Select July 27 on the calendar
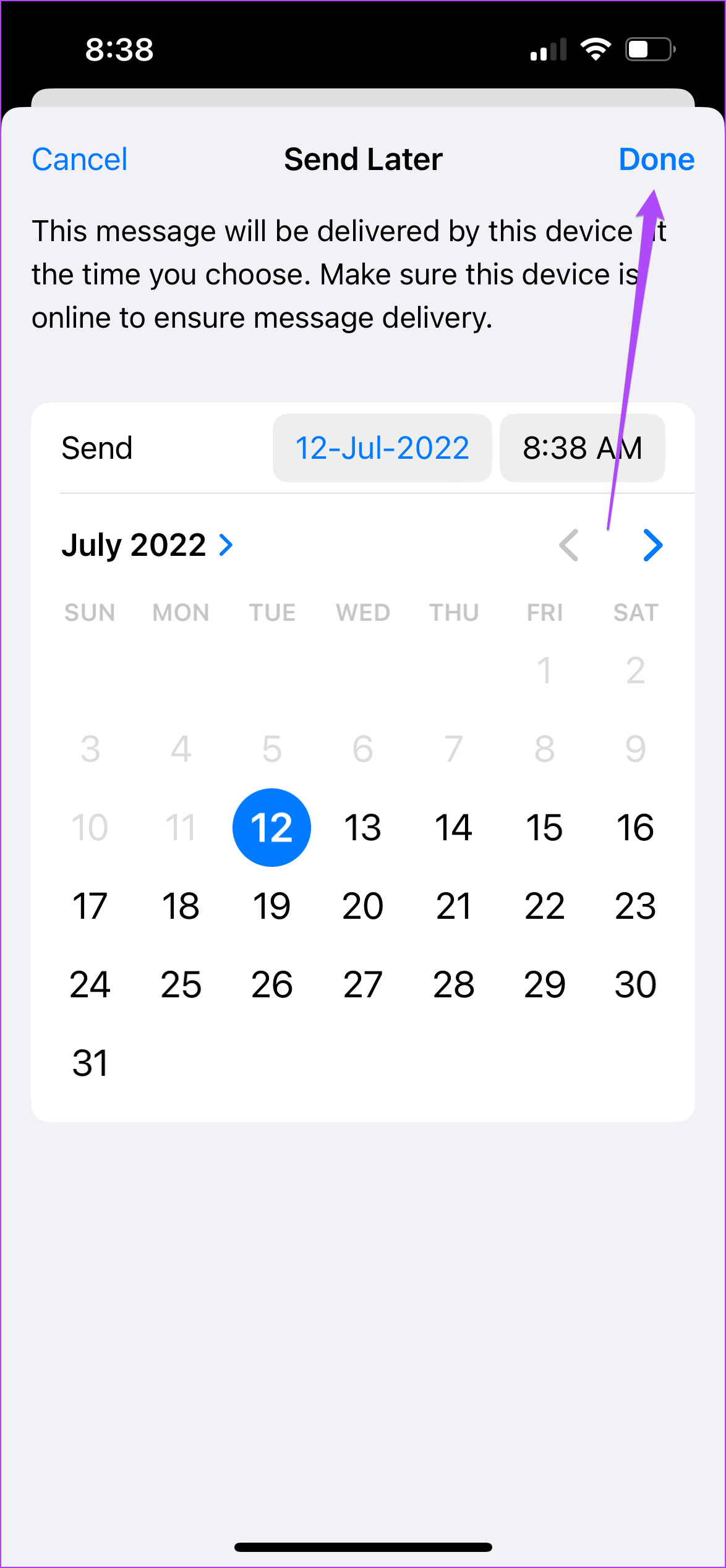 (363, 984)
